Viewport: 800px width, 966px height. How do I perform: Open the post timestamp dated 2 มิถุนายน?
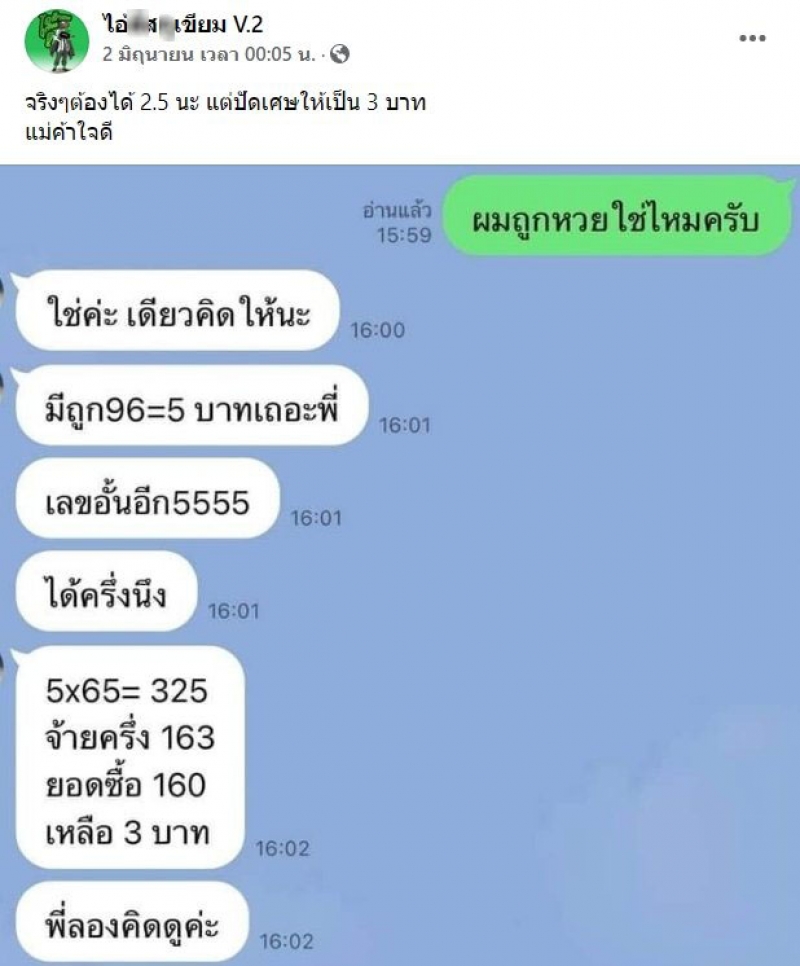pos(210,53)
